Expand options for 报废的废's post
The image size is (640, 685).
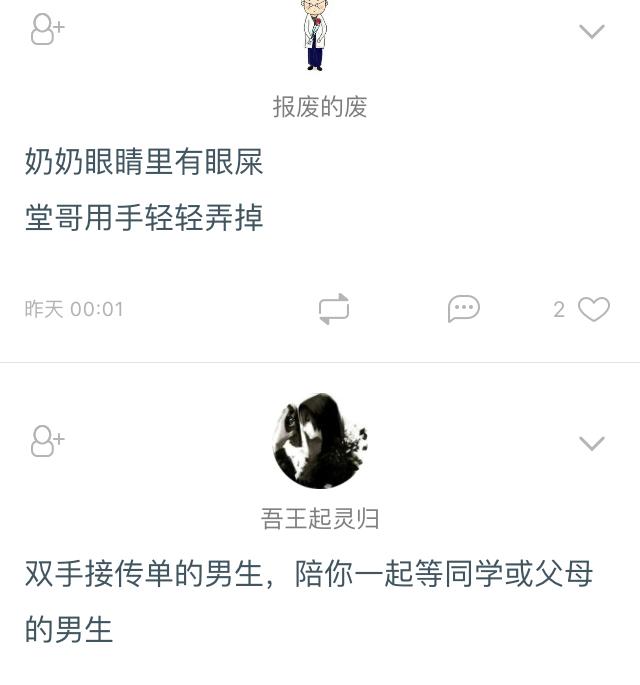click(592, 31)
